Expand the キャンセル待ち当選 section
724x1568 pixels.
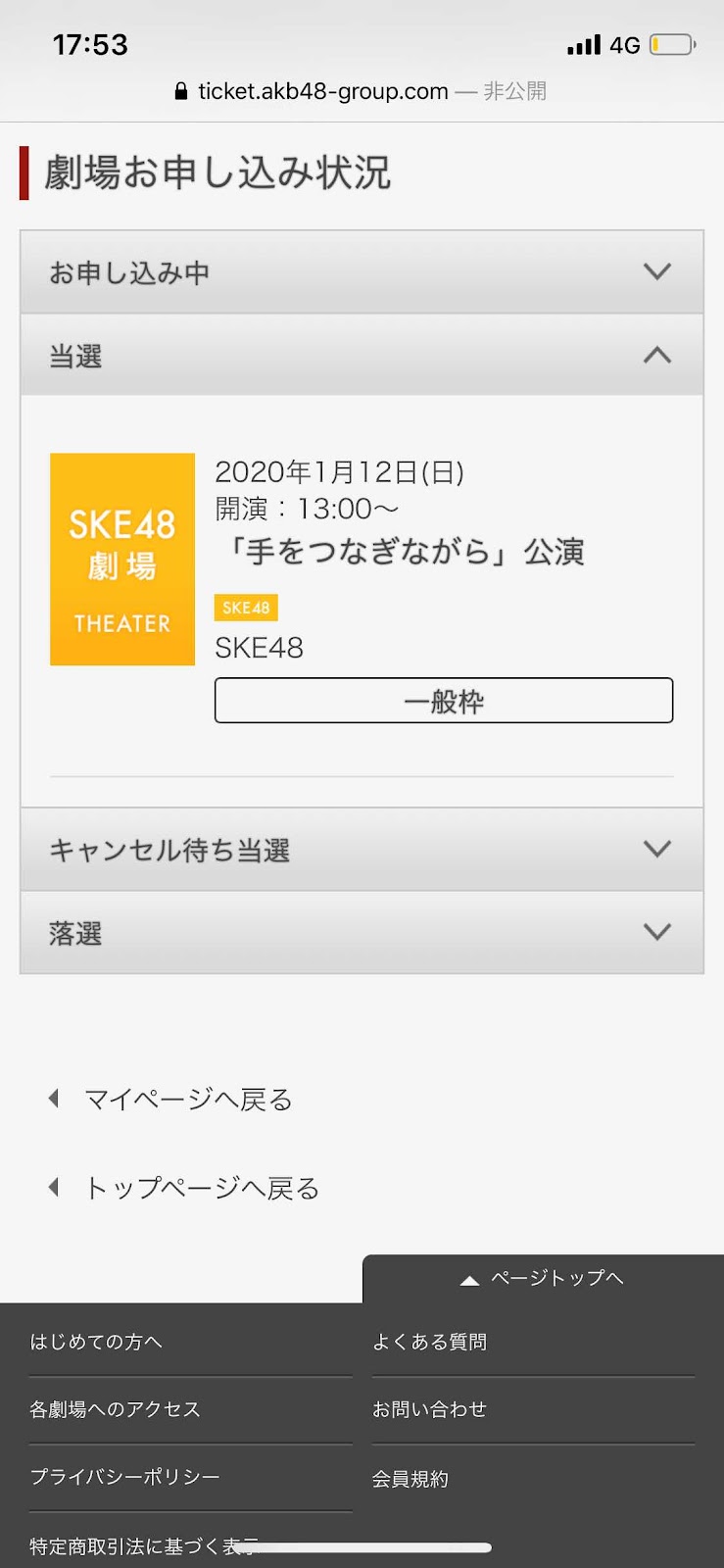pos(362,850)
